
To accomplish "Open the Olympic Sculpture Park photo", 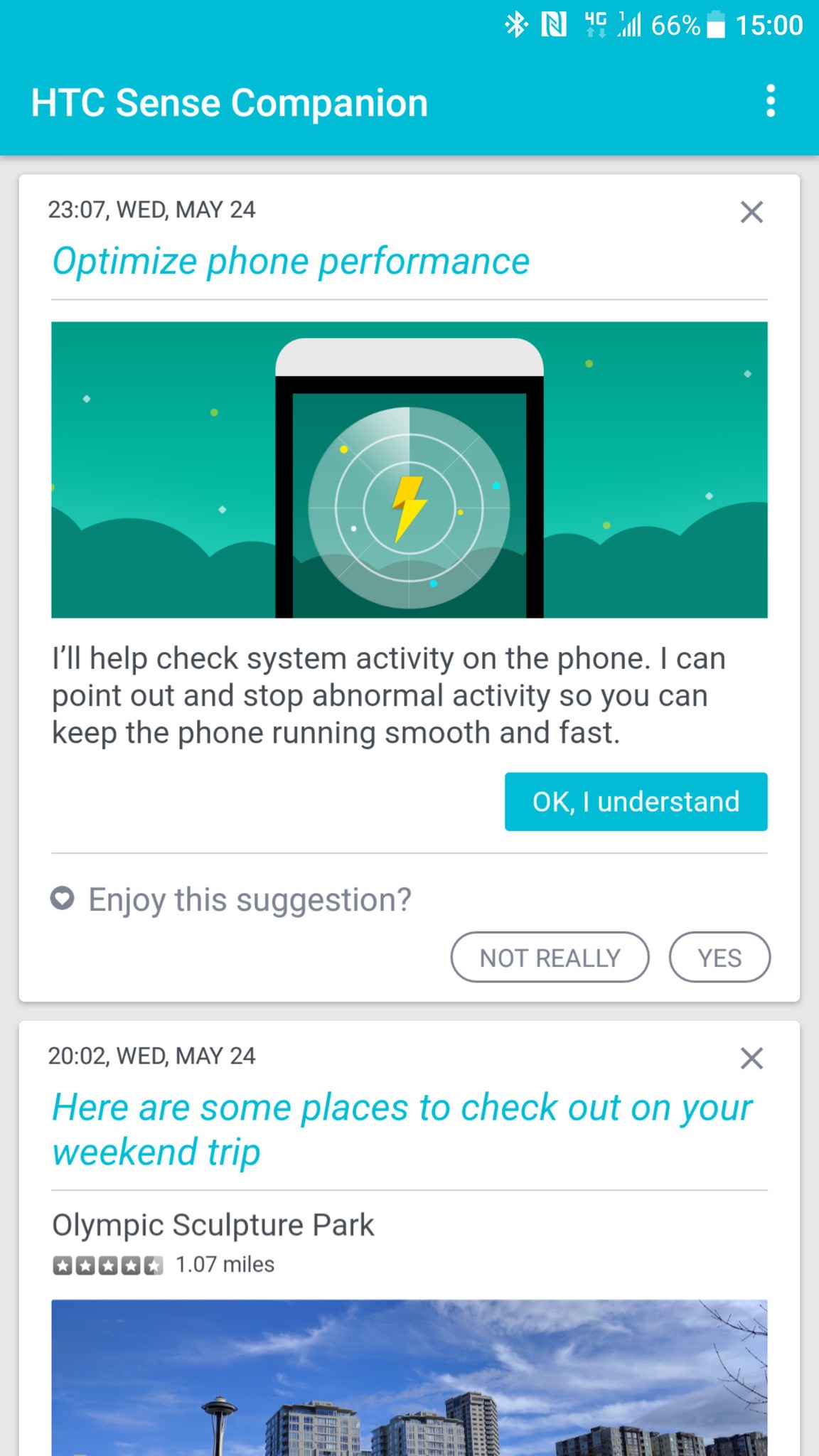I will 409,1378.
